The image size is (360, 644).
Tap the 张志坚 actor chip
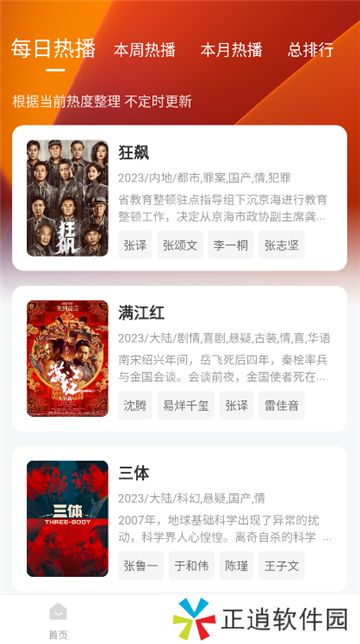pyautogui.click(x=282, y=245)
